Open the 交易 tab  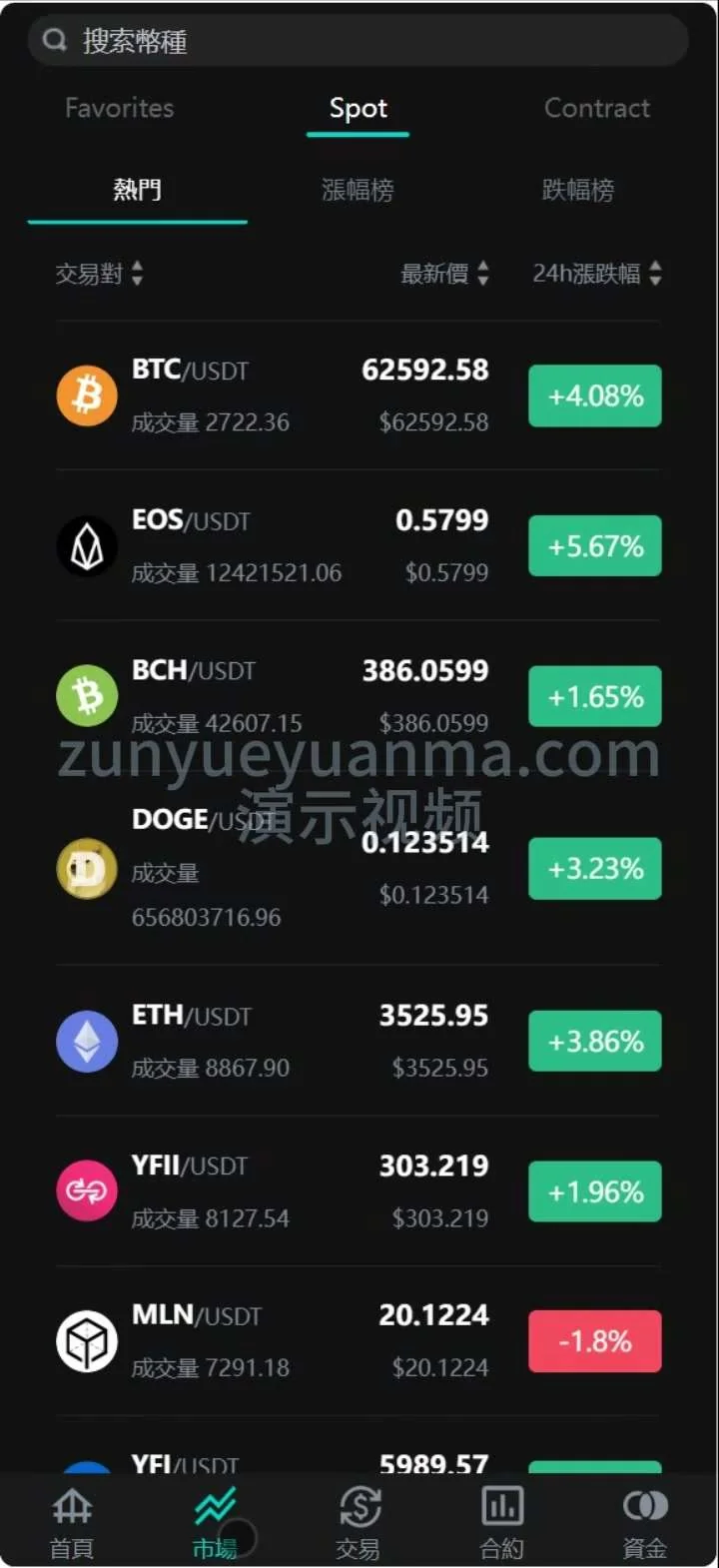point(358,1522)
